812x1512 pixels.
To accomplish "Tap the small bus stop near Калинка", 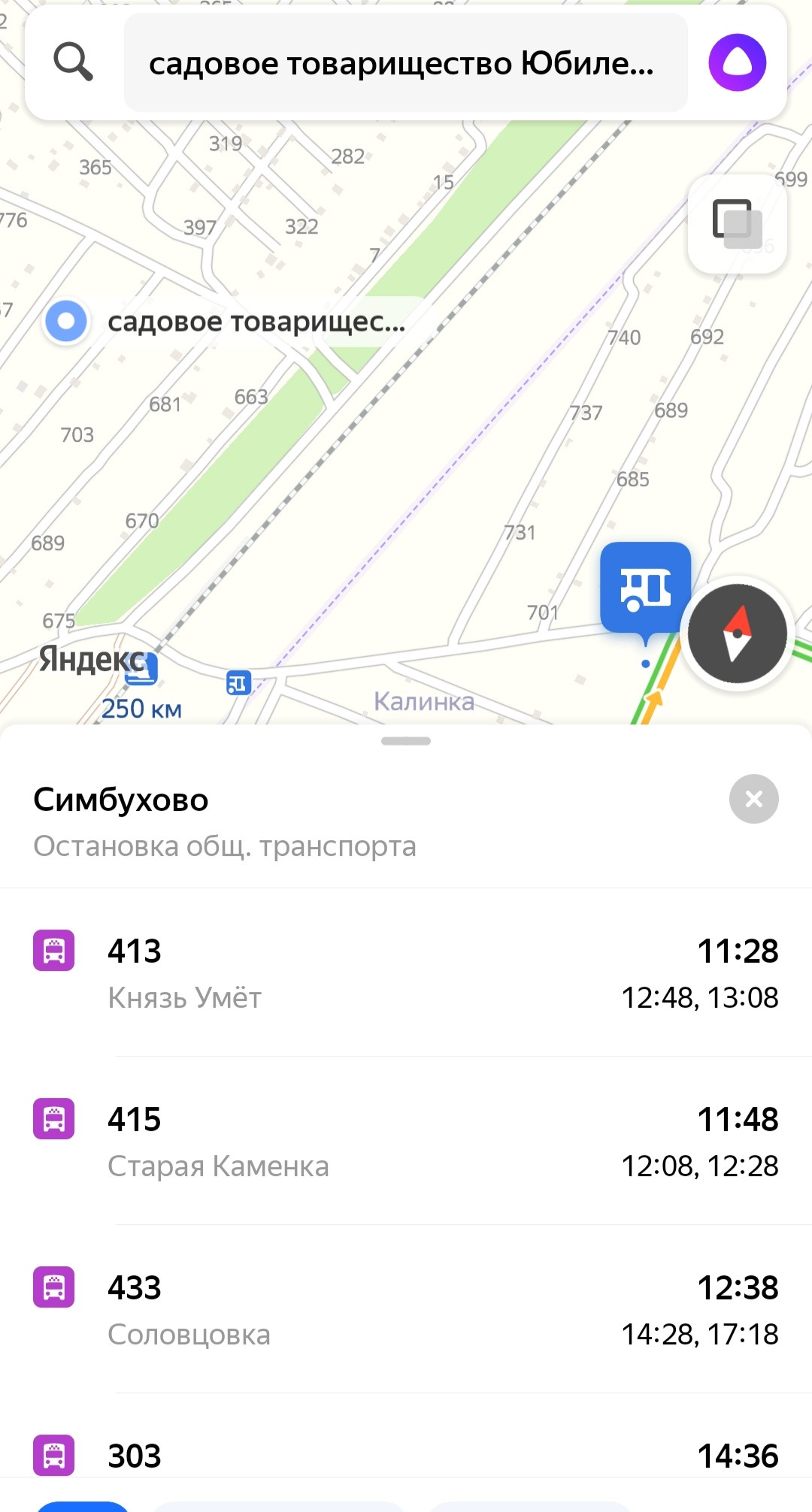I will 238,682.
